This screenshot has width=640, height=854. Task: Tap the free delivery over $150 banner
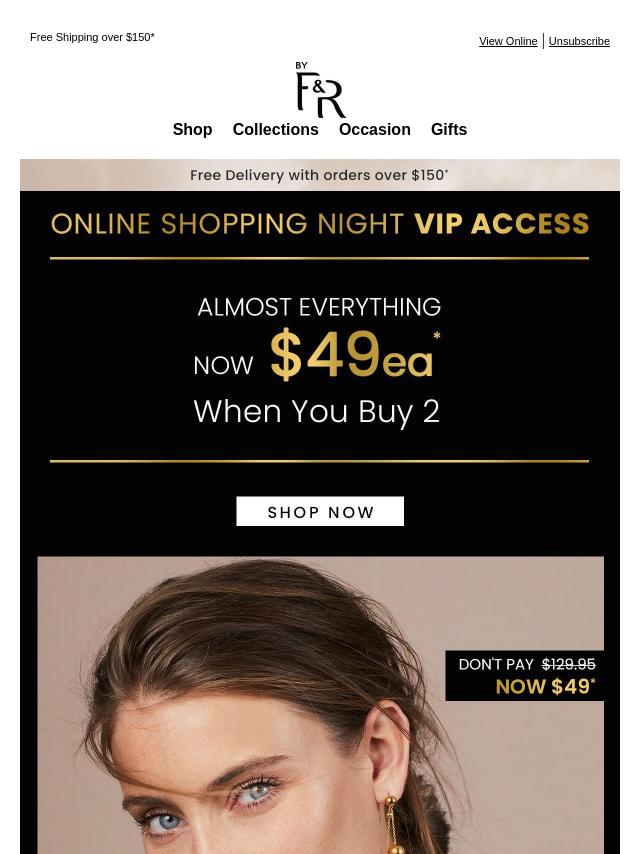point(320,175)
